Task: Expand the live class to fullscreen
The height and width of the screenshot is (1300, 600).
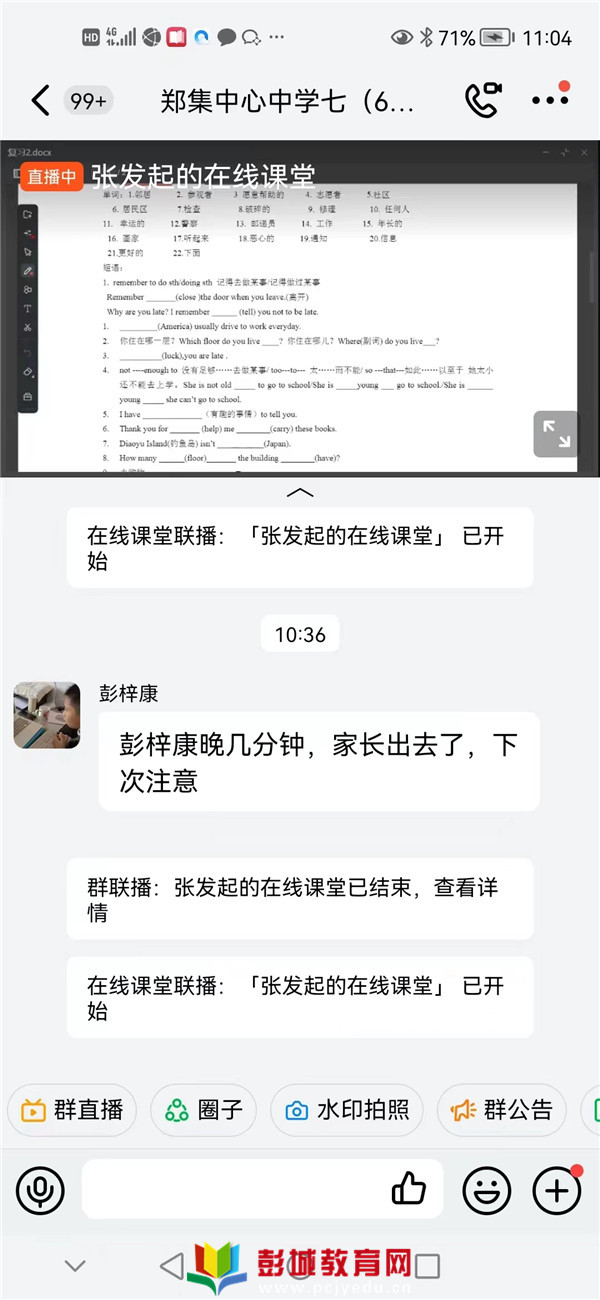Action: [555, 434]
